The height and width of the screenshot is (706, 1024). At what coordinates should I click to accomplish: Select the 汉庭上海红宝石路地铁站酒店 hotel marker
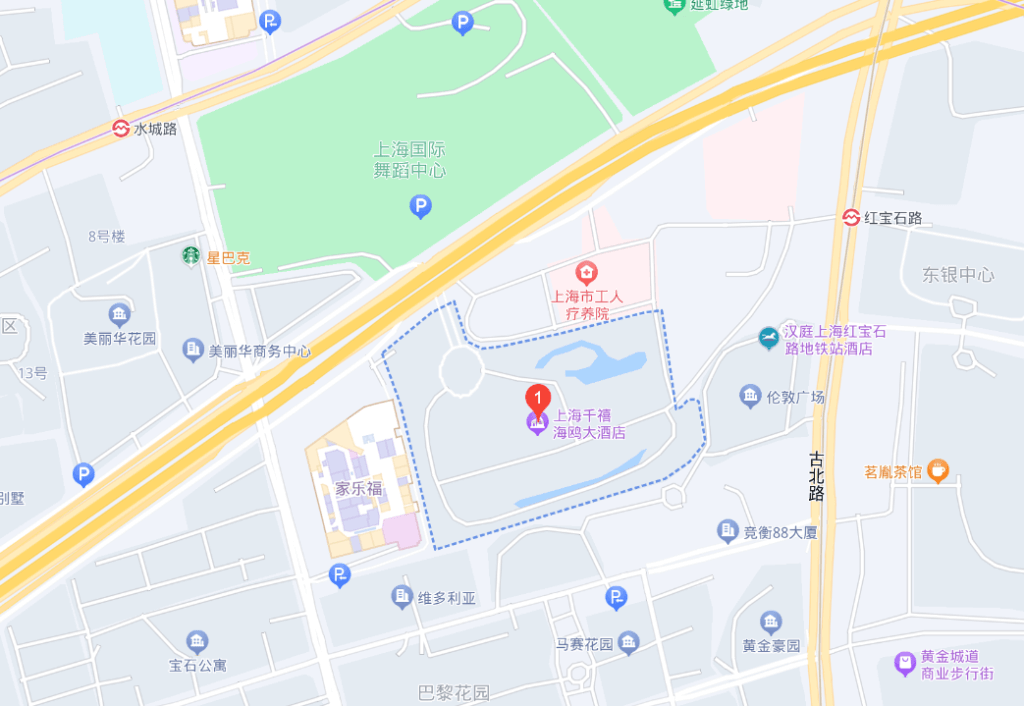[x=768, y=339]
